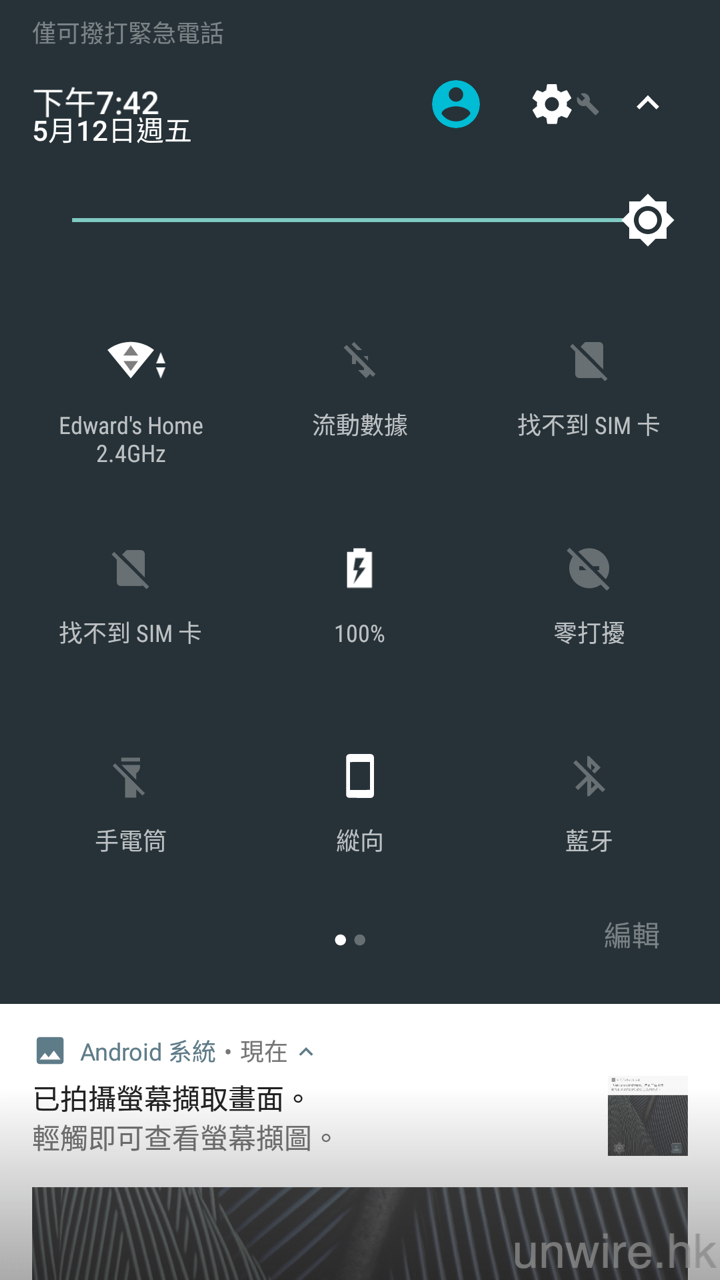Toggle the 縱向 screen rotation tile

[360, 777]
